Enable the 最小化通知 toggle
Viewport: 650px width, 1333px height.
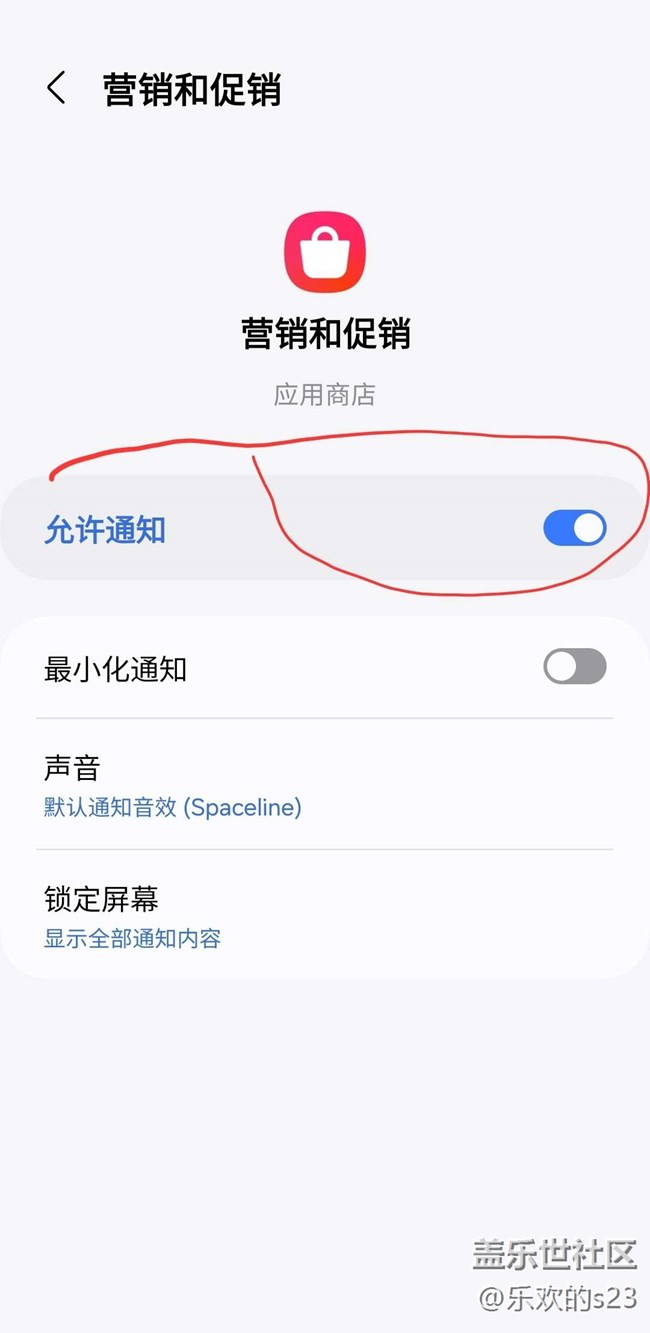(574, 666)
